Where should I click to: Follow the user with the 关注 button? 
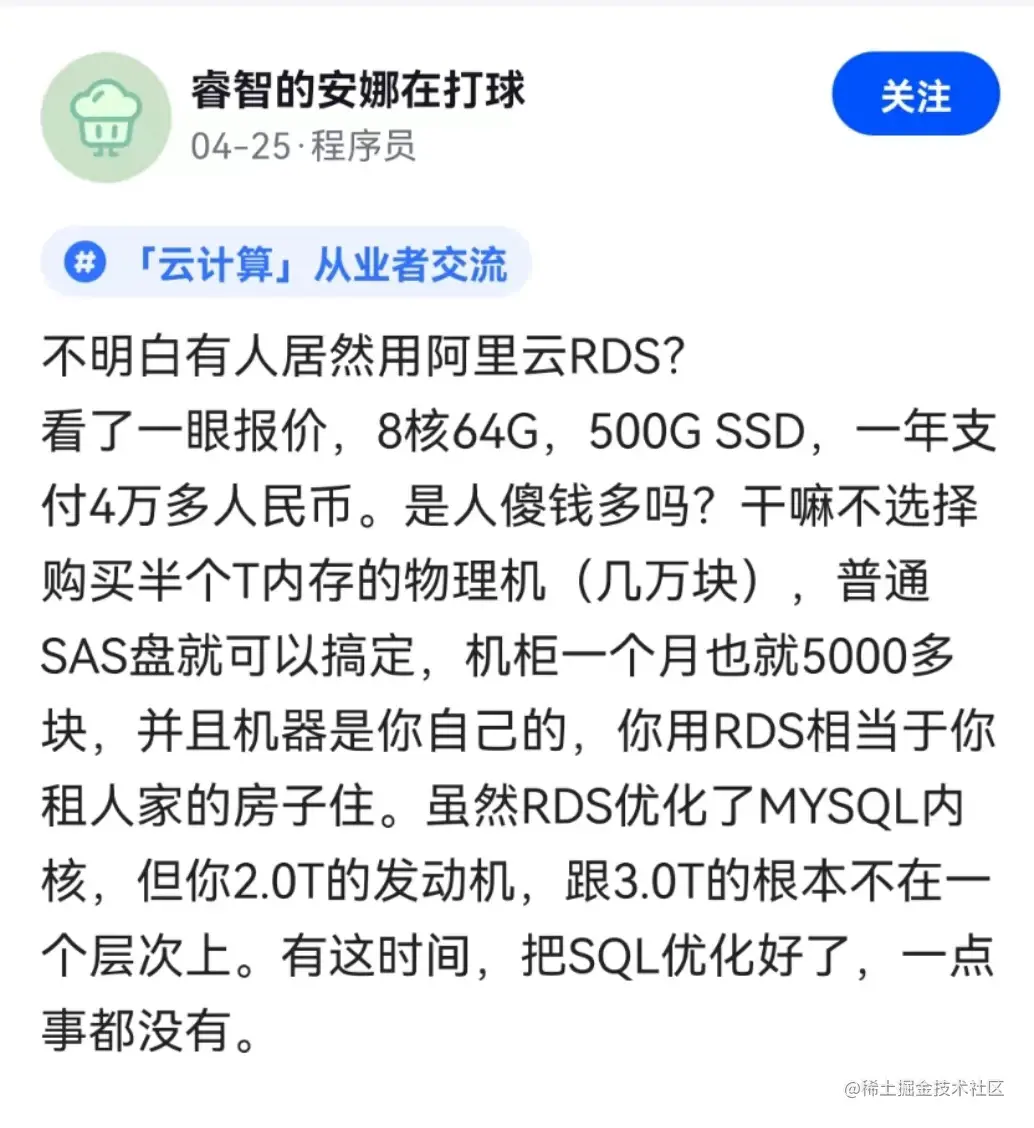[x=915, y=95]
